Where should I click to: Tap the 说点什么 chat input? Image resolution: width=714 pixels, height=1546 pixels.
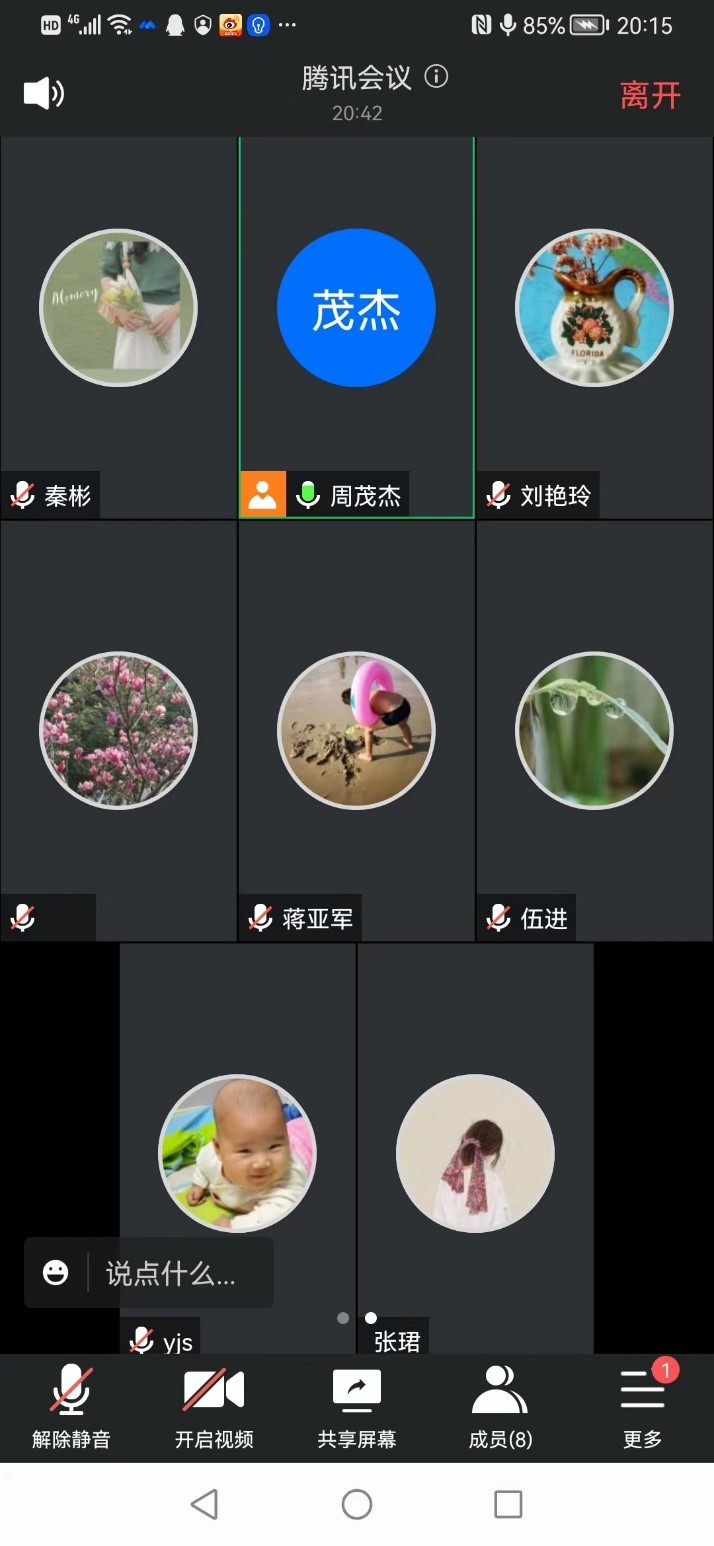point(171,1273)
